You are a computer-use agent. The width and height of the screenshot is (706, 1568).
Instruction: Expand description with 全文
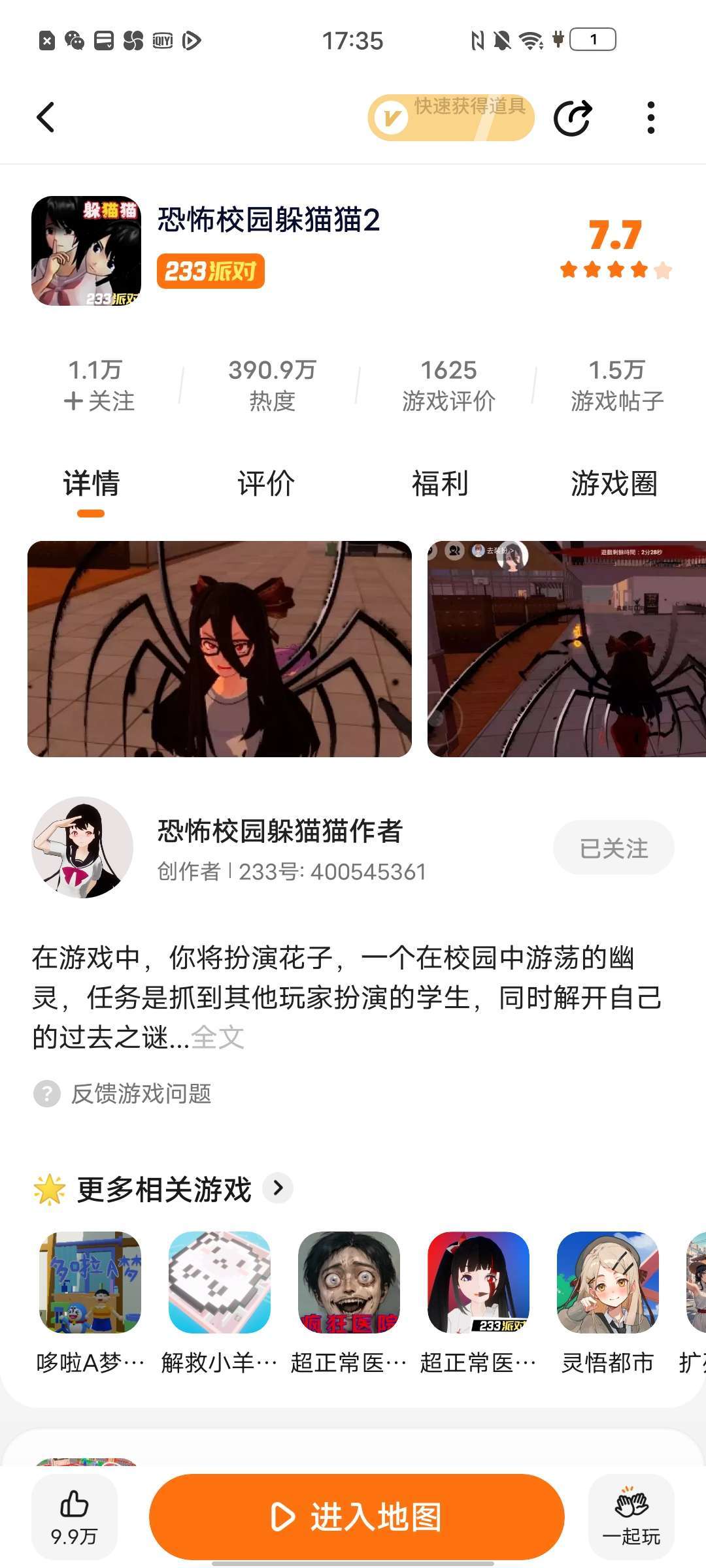click(x=218, y=1037)
